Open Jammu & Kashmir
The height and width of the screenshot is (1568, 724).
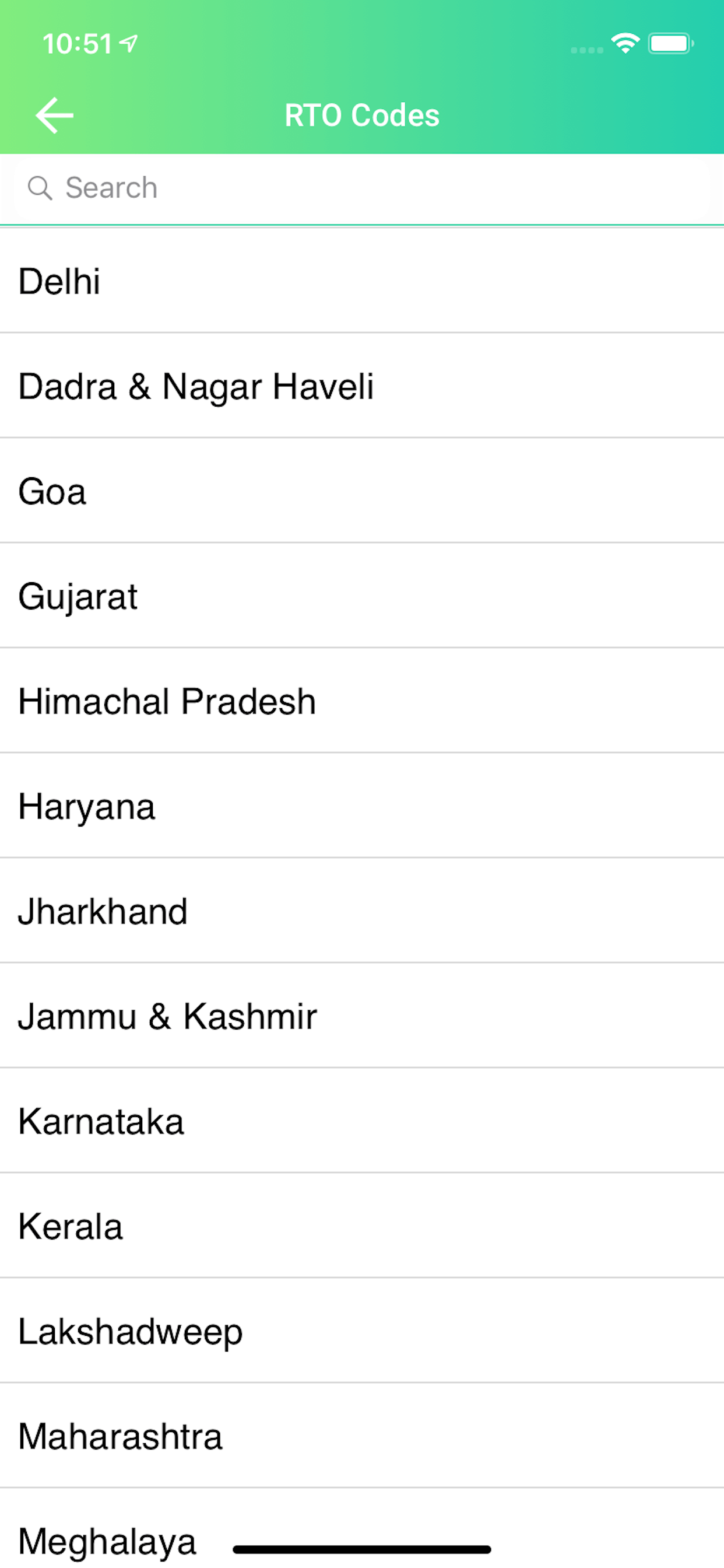pos(362,1016)
